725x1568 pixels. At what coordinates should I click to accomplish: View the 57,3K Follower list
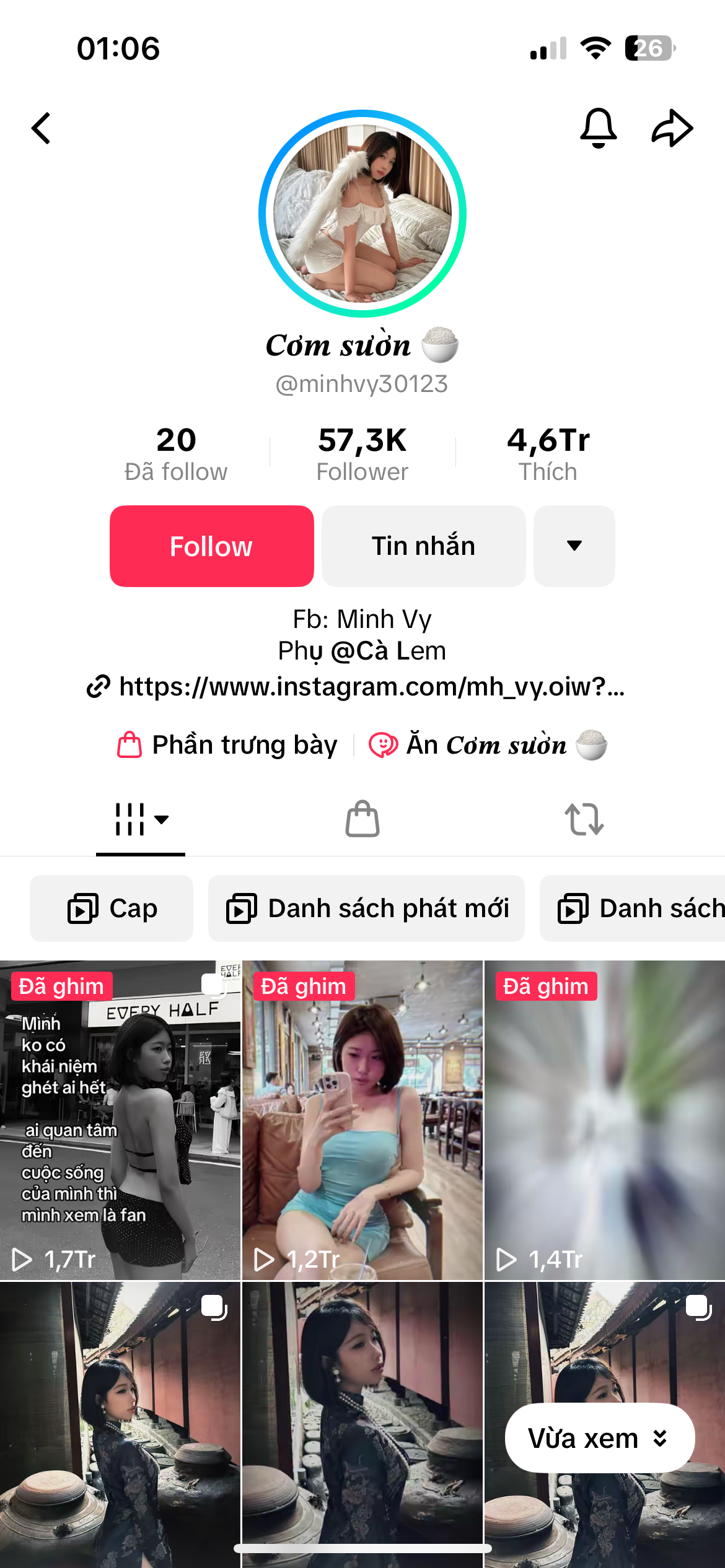[362, 455]
